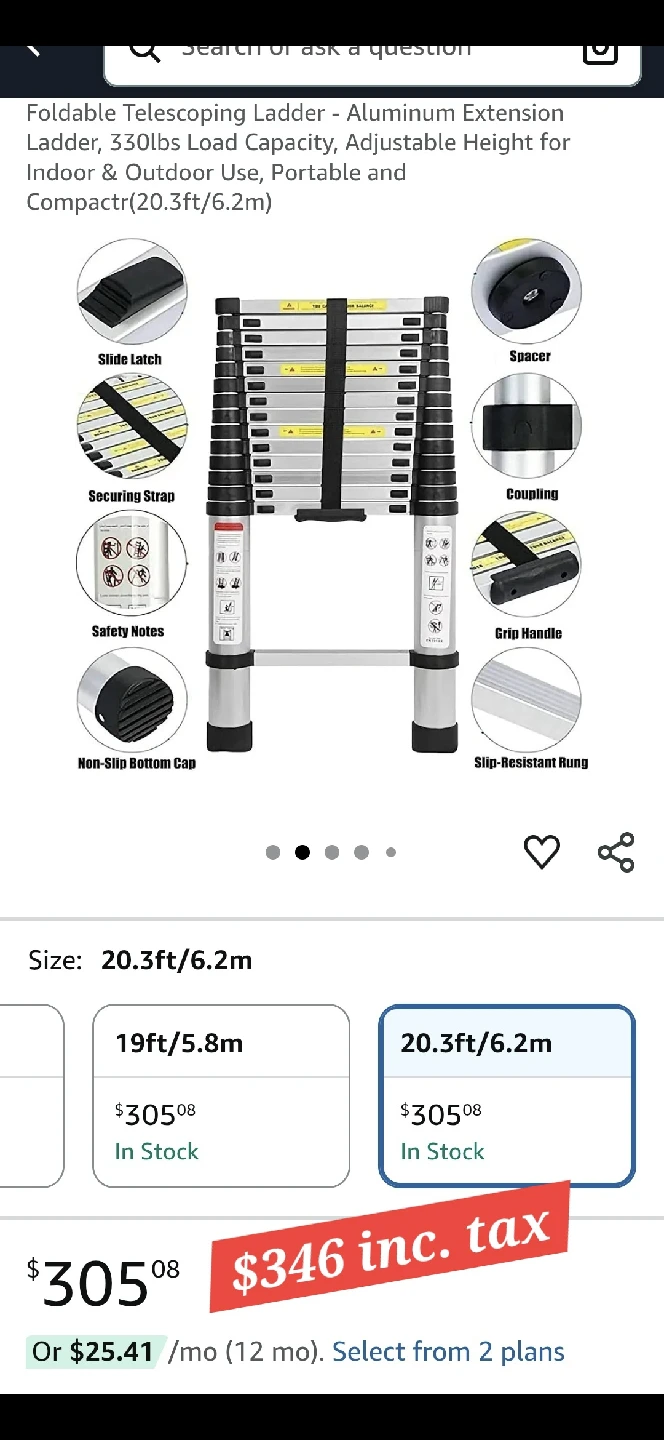Share this ladder listing
Screen dimensions: 664x1440
coord(616,852)
